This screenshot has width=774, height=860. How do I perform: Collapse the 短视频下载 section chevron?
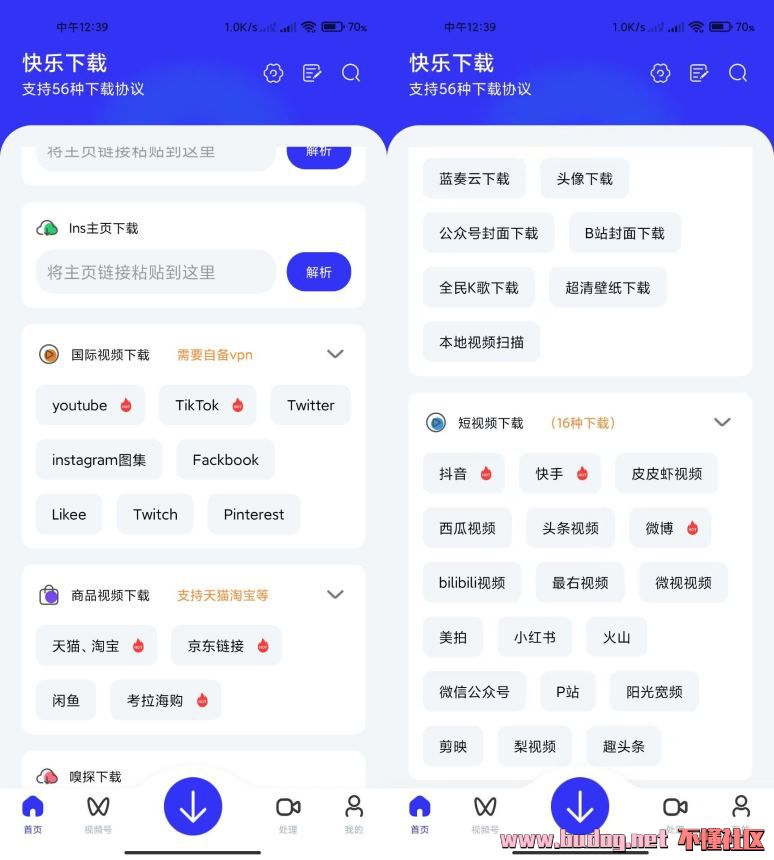click(x=722, y=423)
